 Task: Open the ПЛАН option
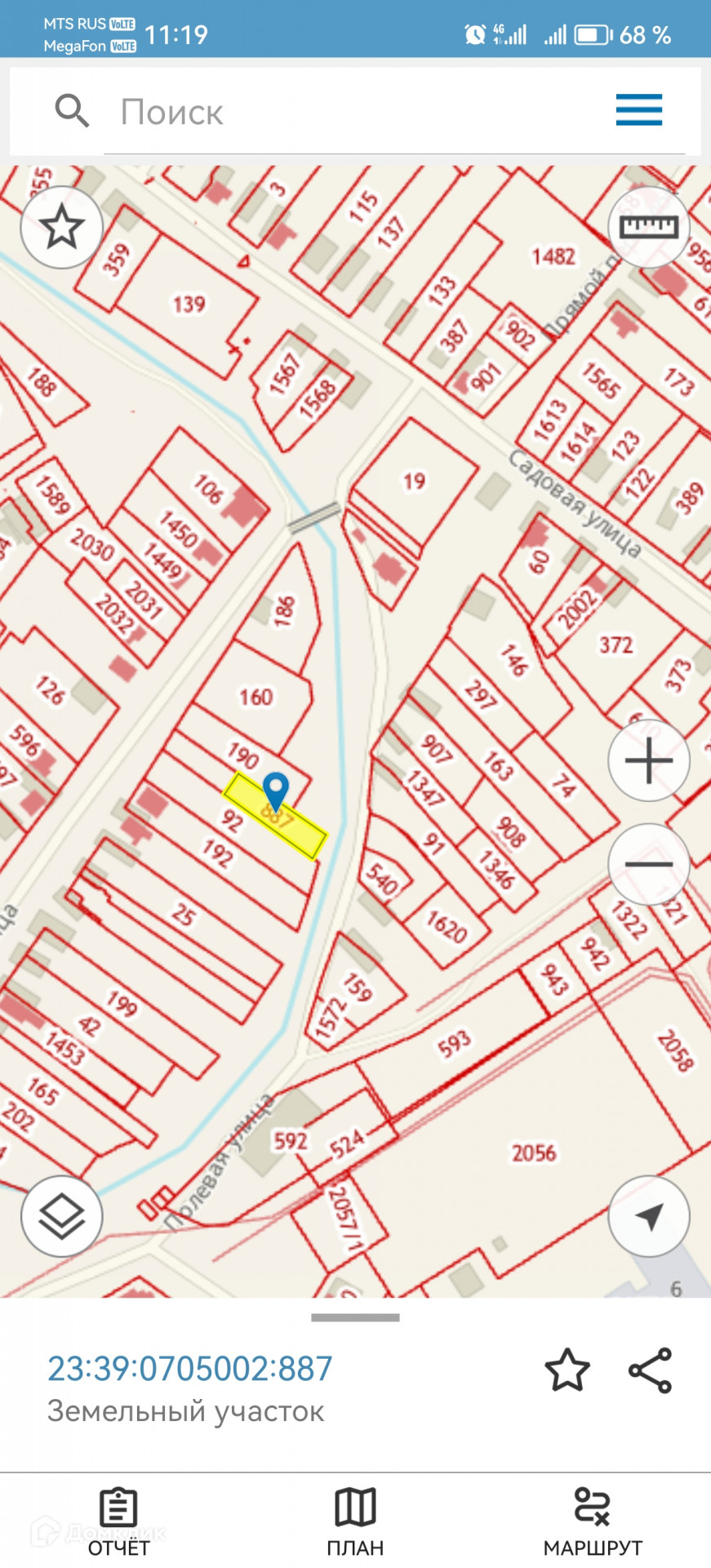point(355,1521)
